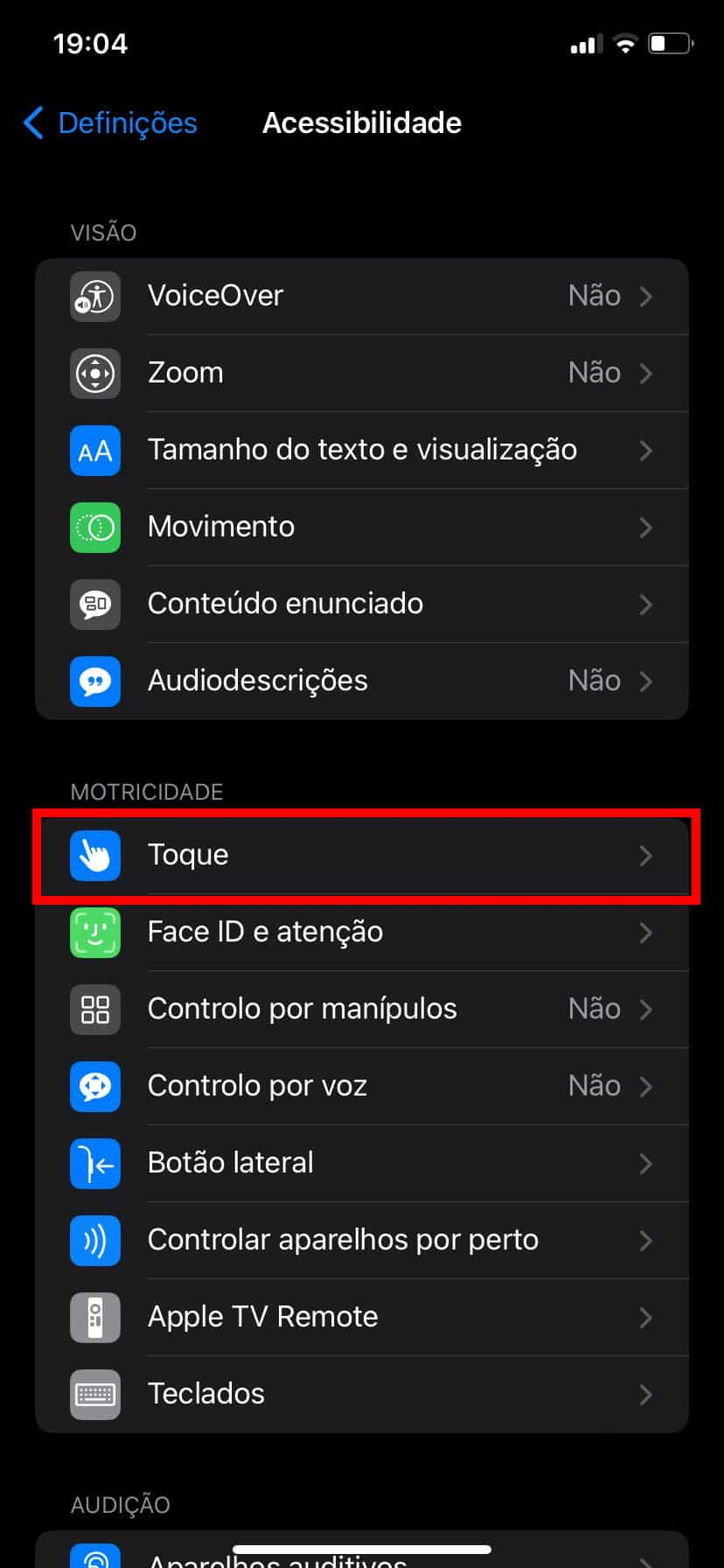
Task: Open Botão lateral settings
Action: [361, 1163]
